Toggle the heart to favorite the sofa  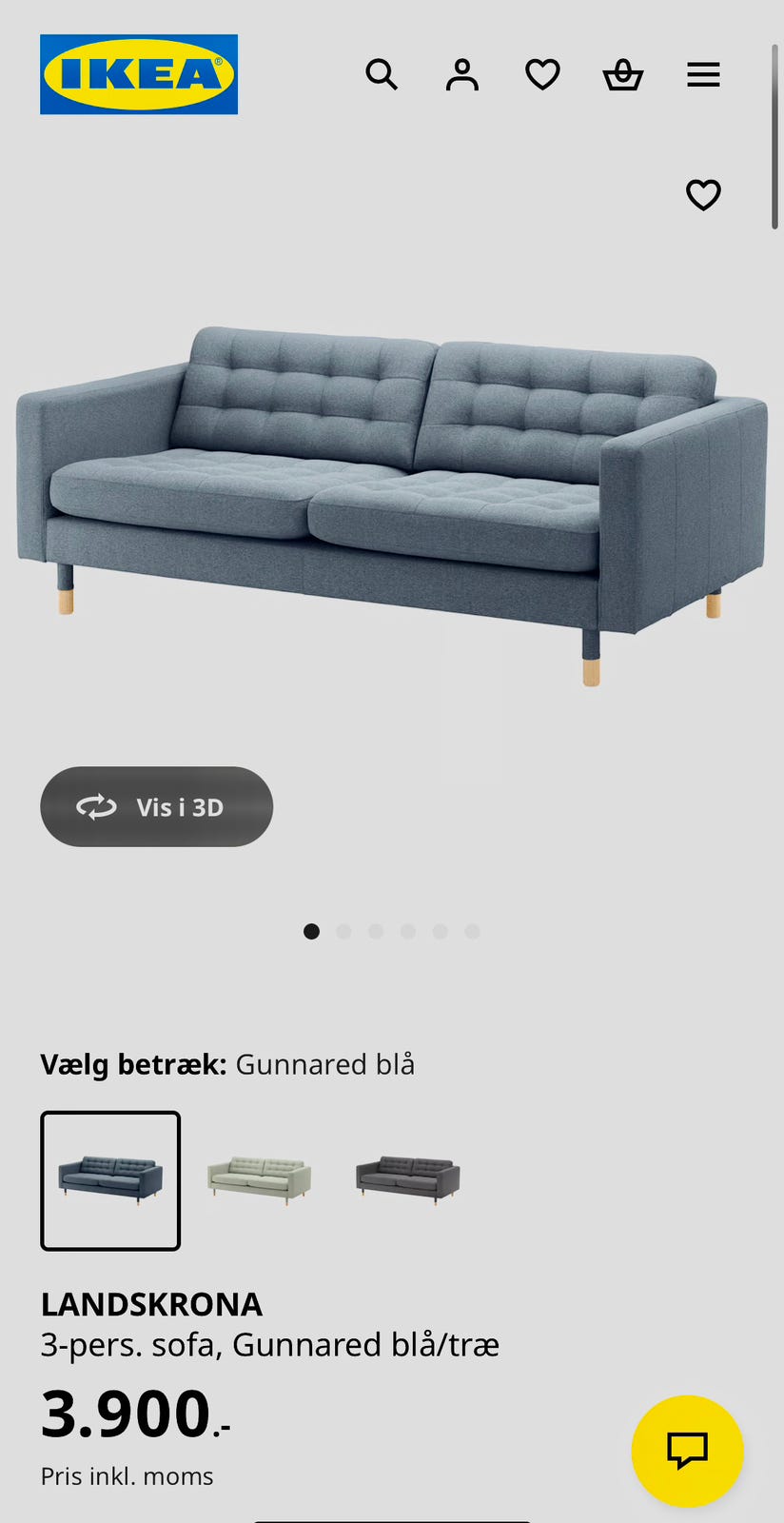[x=702, y=195]
